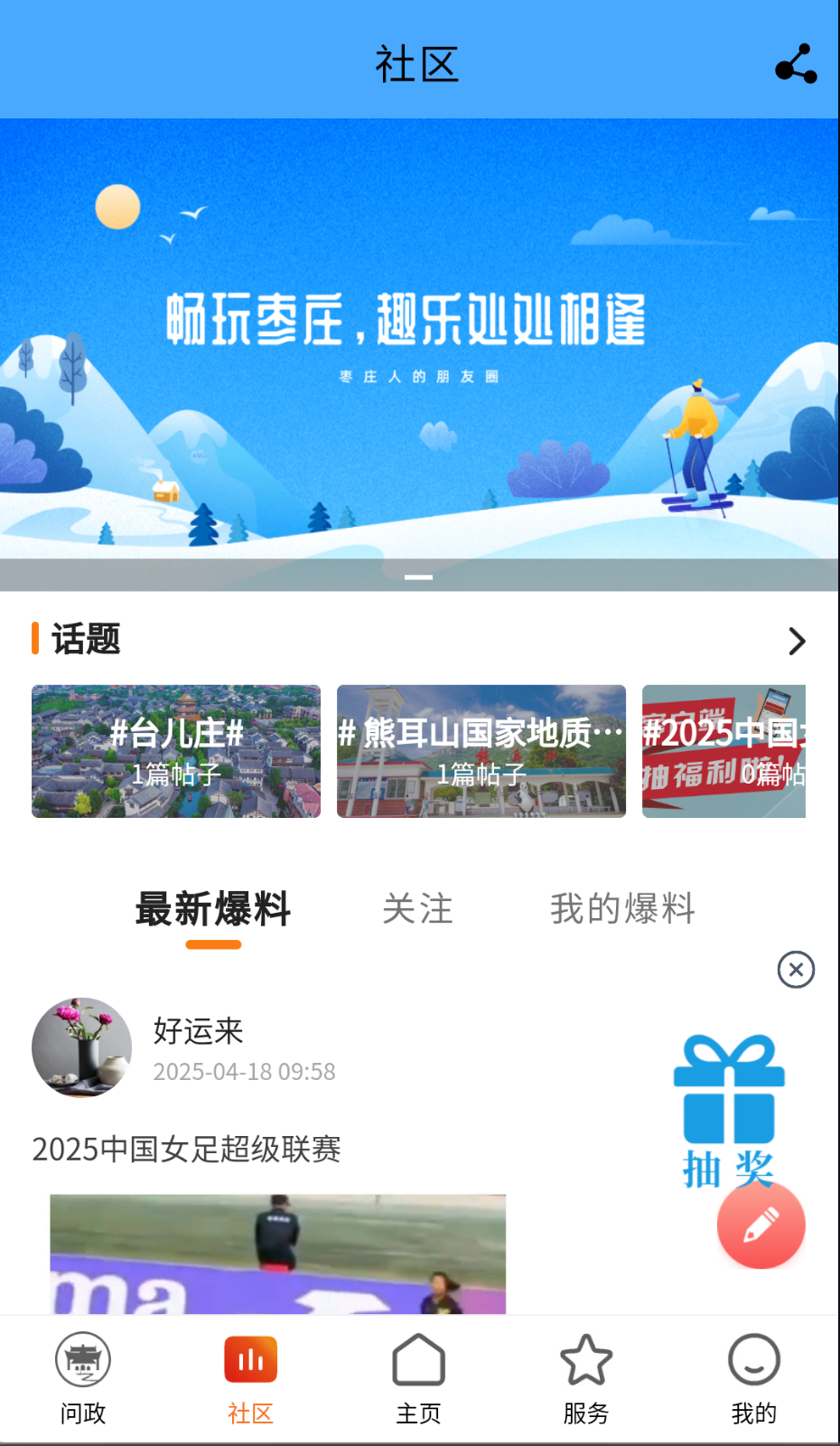Open the banner carousel indicator
Image resolution: width=840 pixels, height=1446 pixels.
(x=418, y=576)
